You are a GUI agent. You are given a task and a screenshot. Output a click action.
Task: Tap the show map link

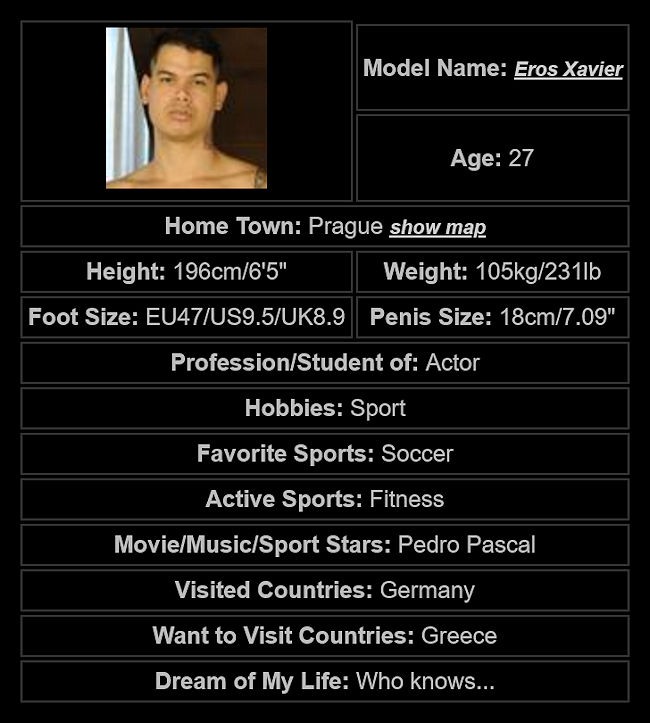click(x=437, y=227)
